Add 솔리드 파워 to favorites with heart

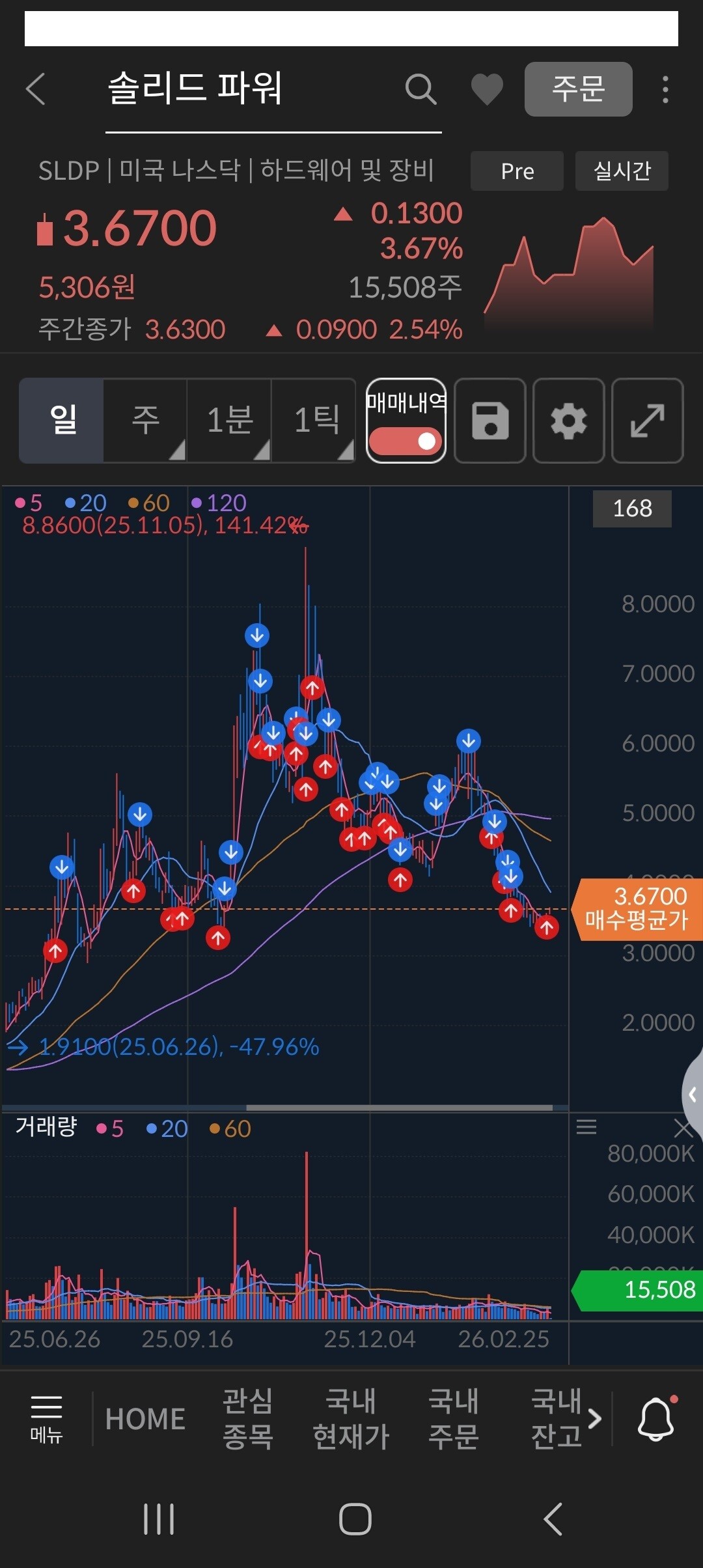point(487,89)
